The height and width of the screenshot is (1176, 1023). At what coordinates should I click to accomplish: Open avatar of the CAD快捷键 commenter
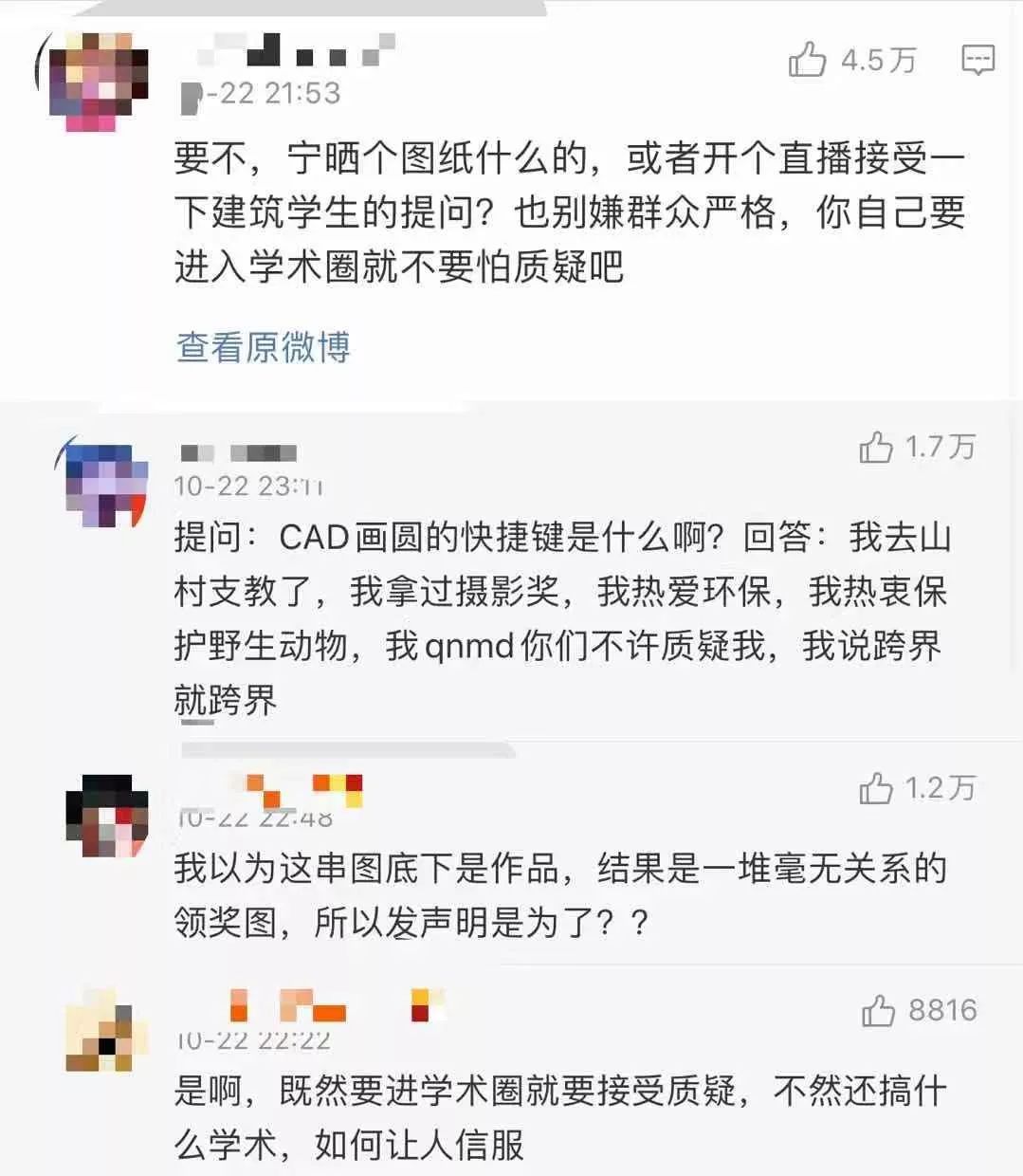[x=104, y=483]
